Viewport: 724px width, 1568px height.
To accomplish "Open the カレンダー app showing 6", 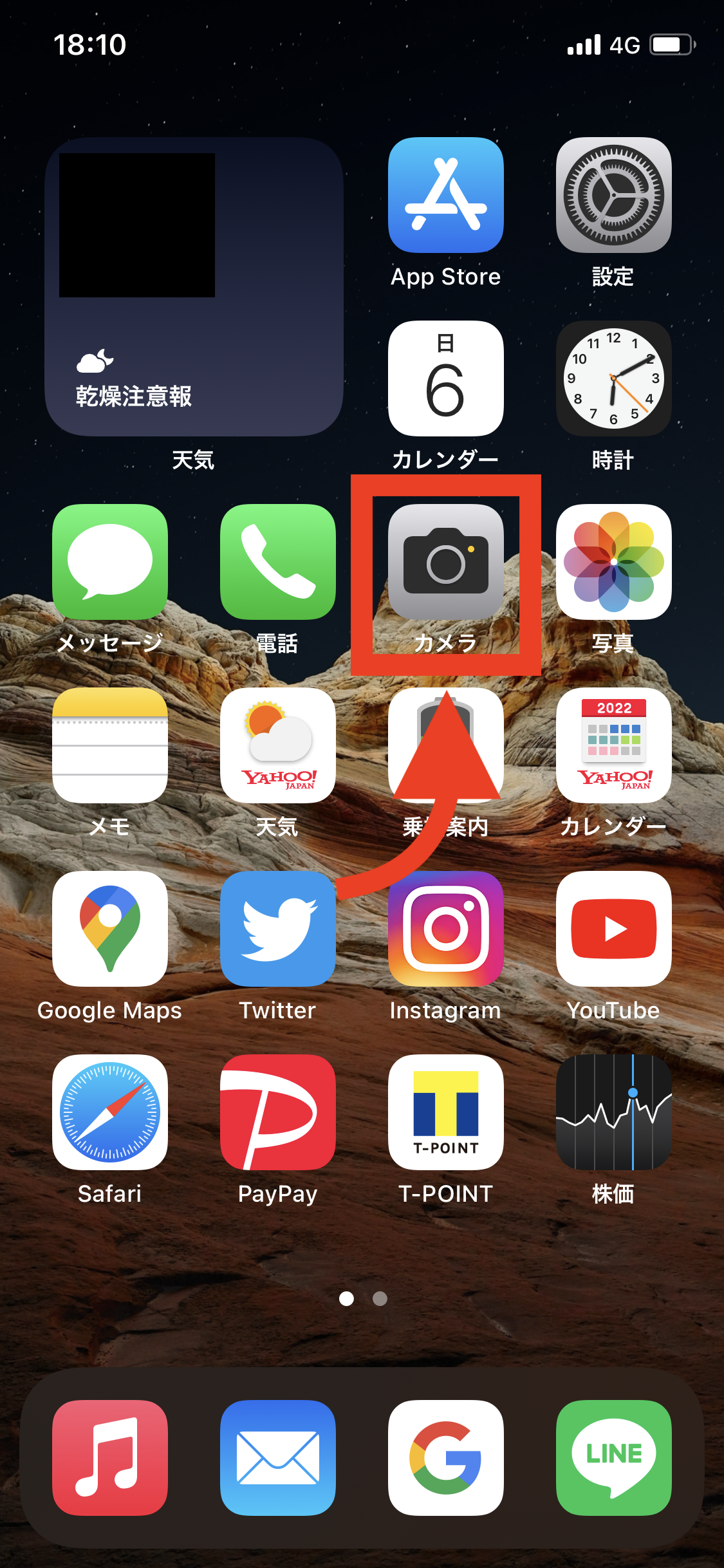I will pos(445,378).
